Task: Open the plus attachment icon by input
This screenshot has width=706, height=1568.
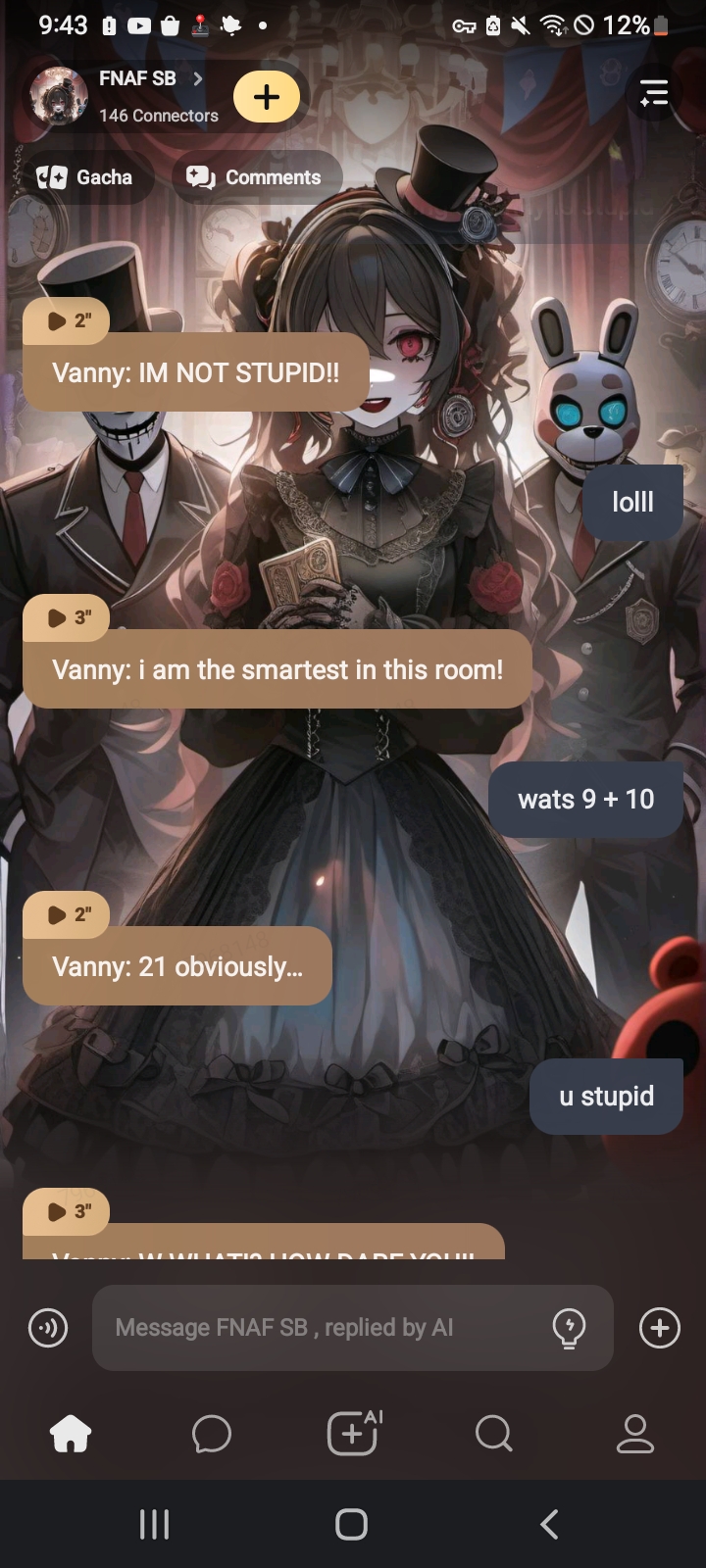Action: 660,1328
